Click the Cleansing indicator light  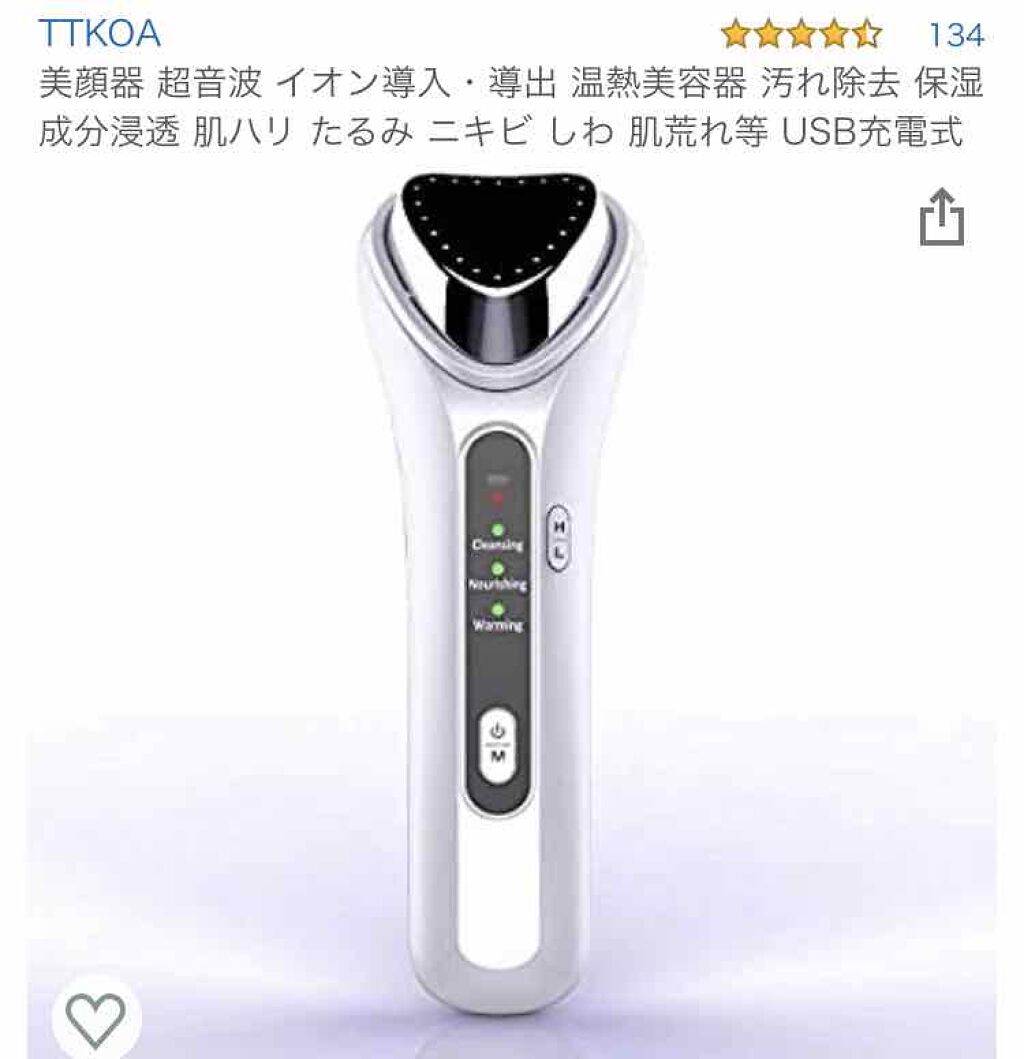[497, 527]
